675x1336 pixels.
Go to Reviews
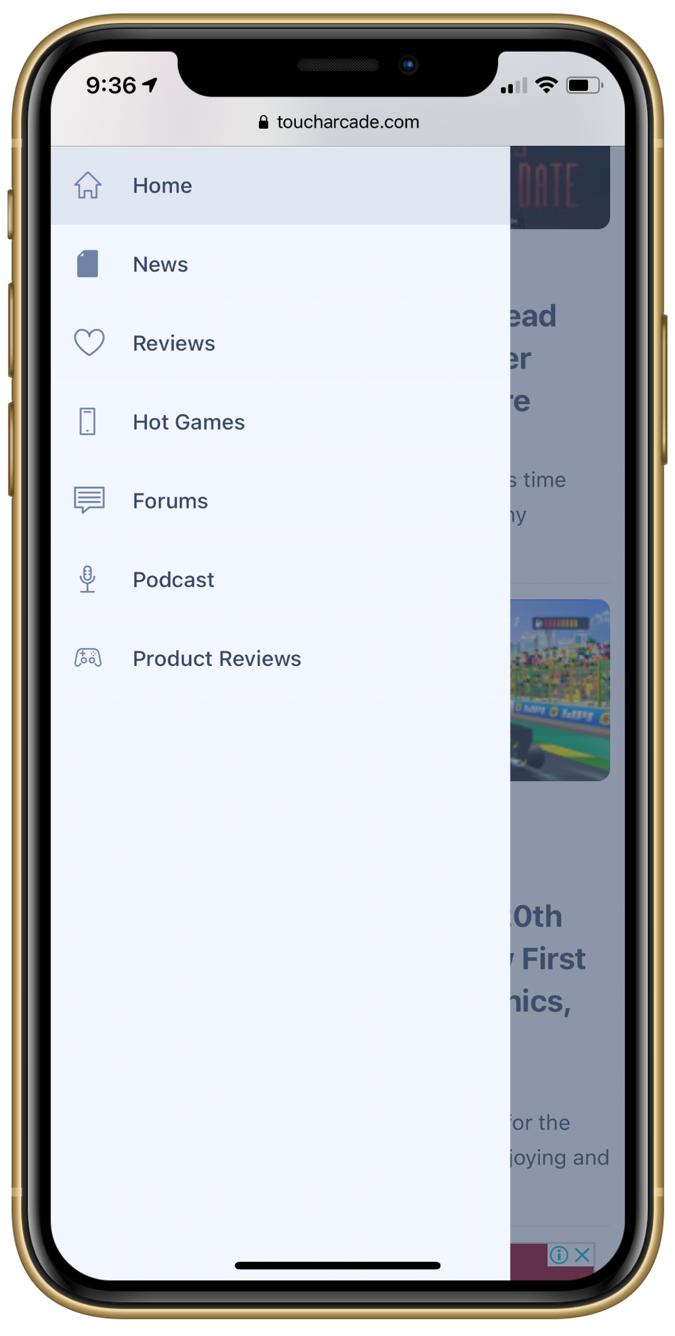pos(173,344)
